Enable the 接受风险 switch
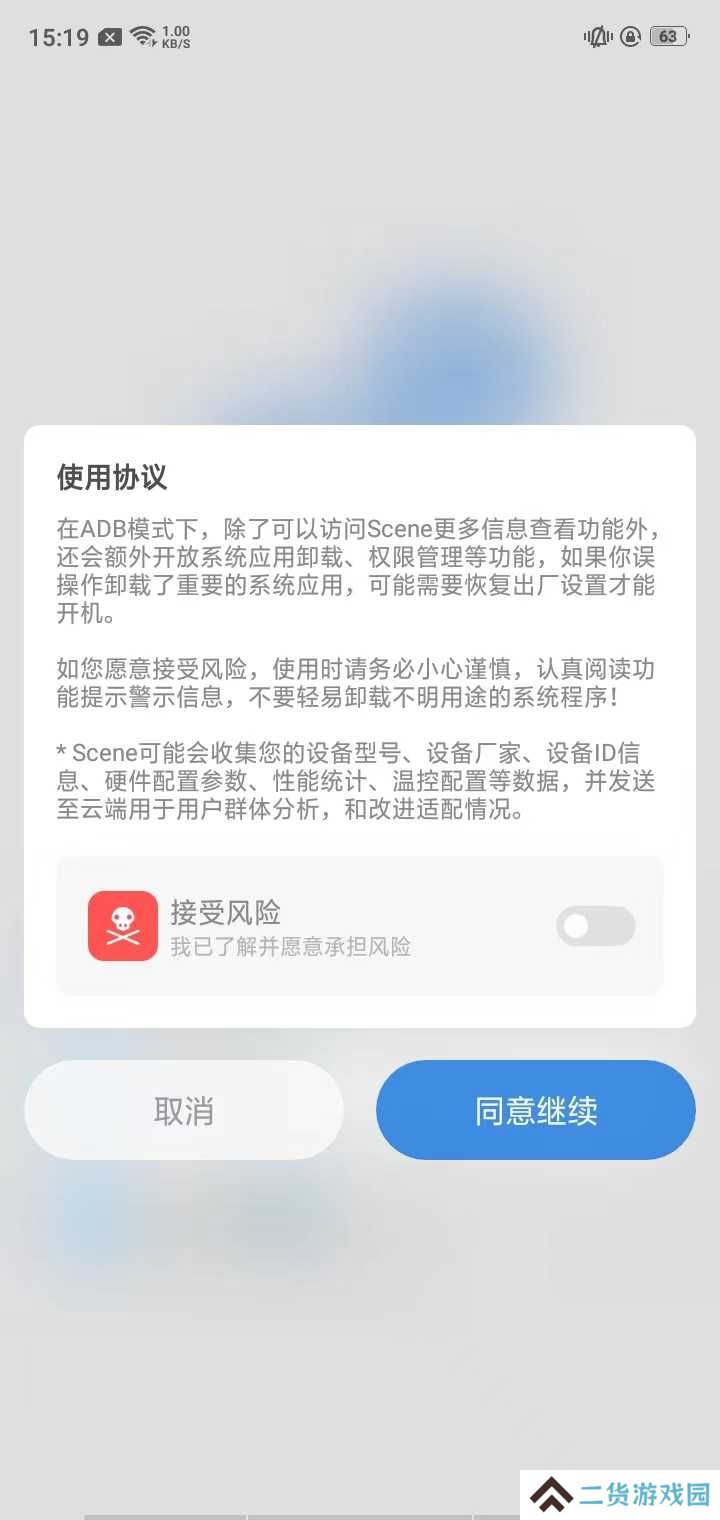Viewport: 720px width, 1520px height. (x=596, y=926)
